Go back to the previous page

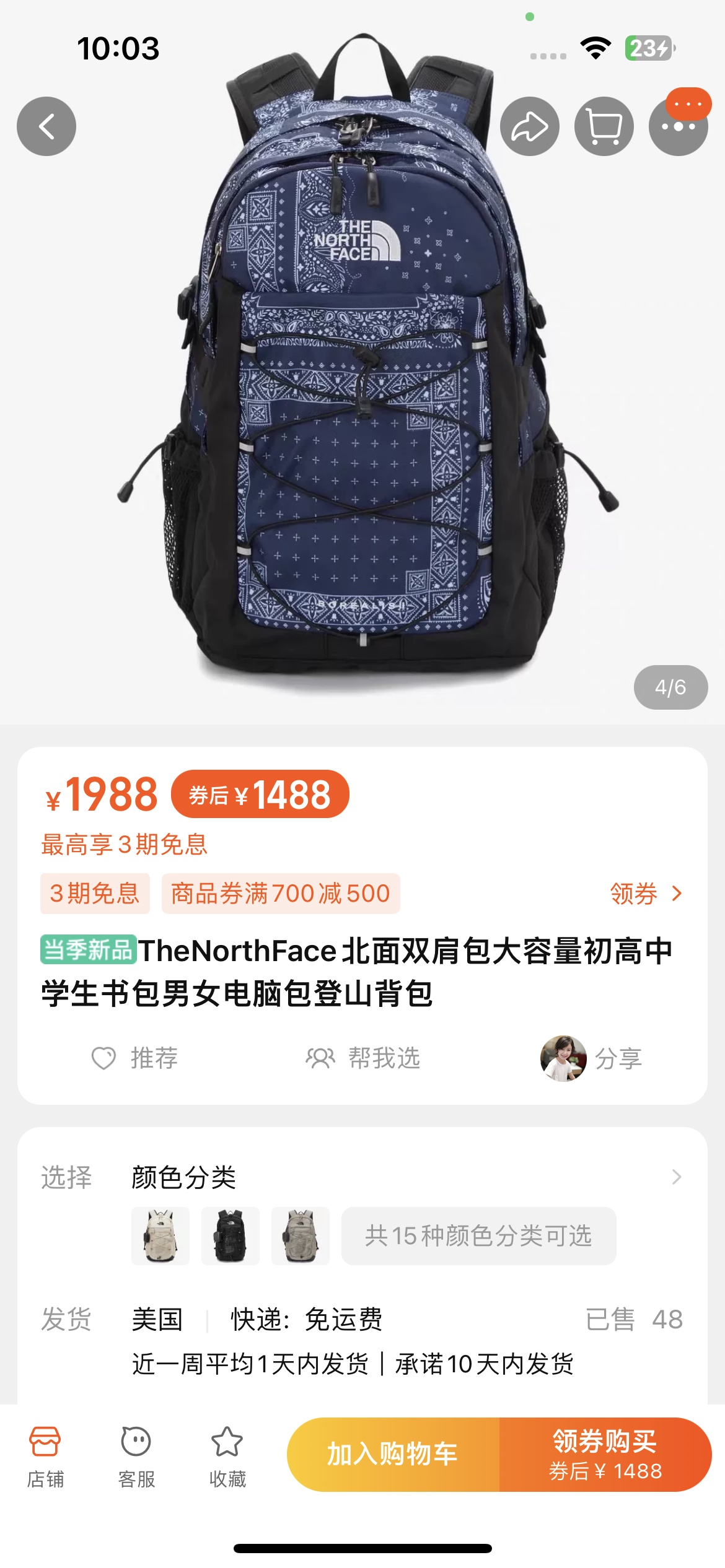tap(46, 126)
